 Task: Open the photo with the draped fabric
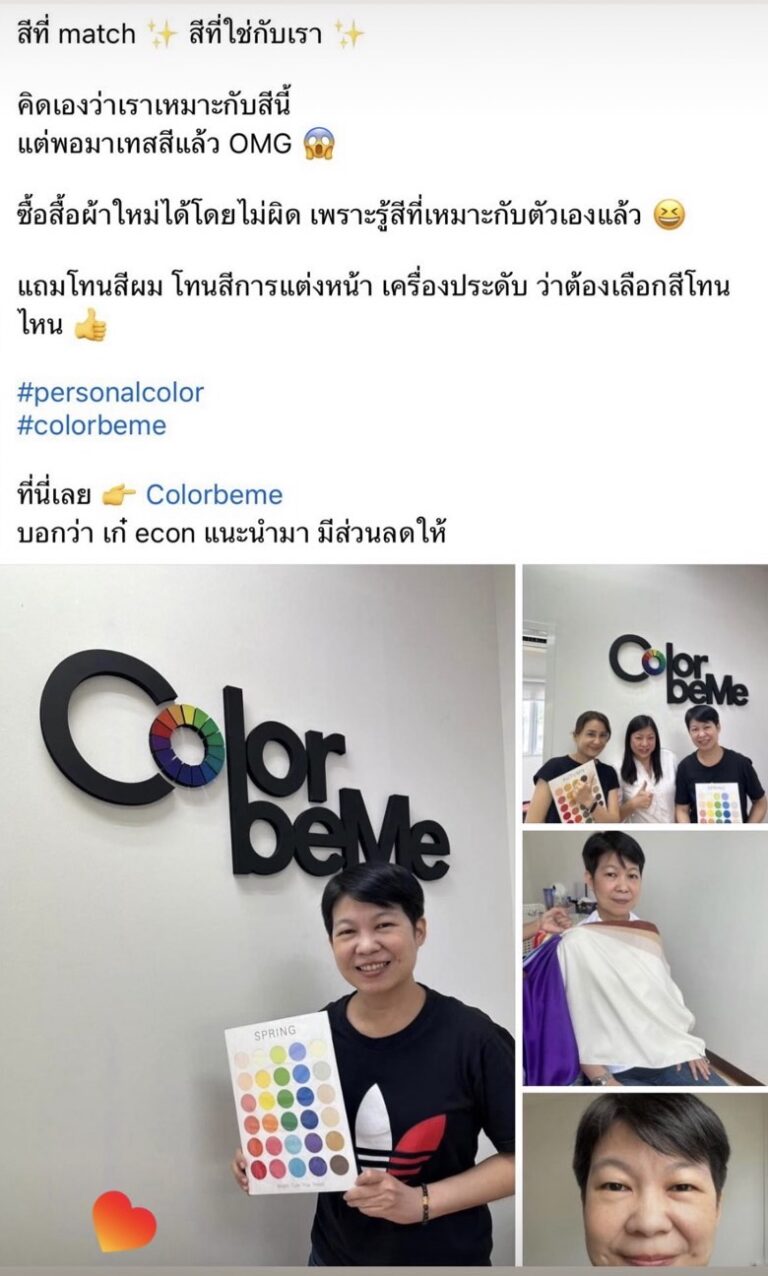645,957
